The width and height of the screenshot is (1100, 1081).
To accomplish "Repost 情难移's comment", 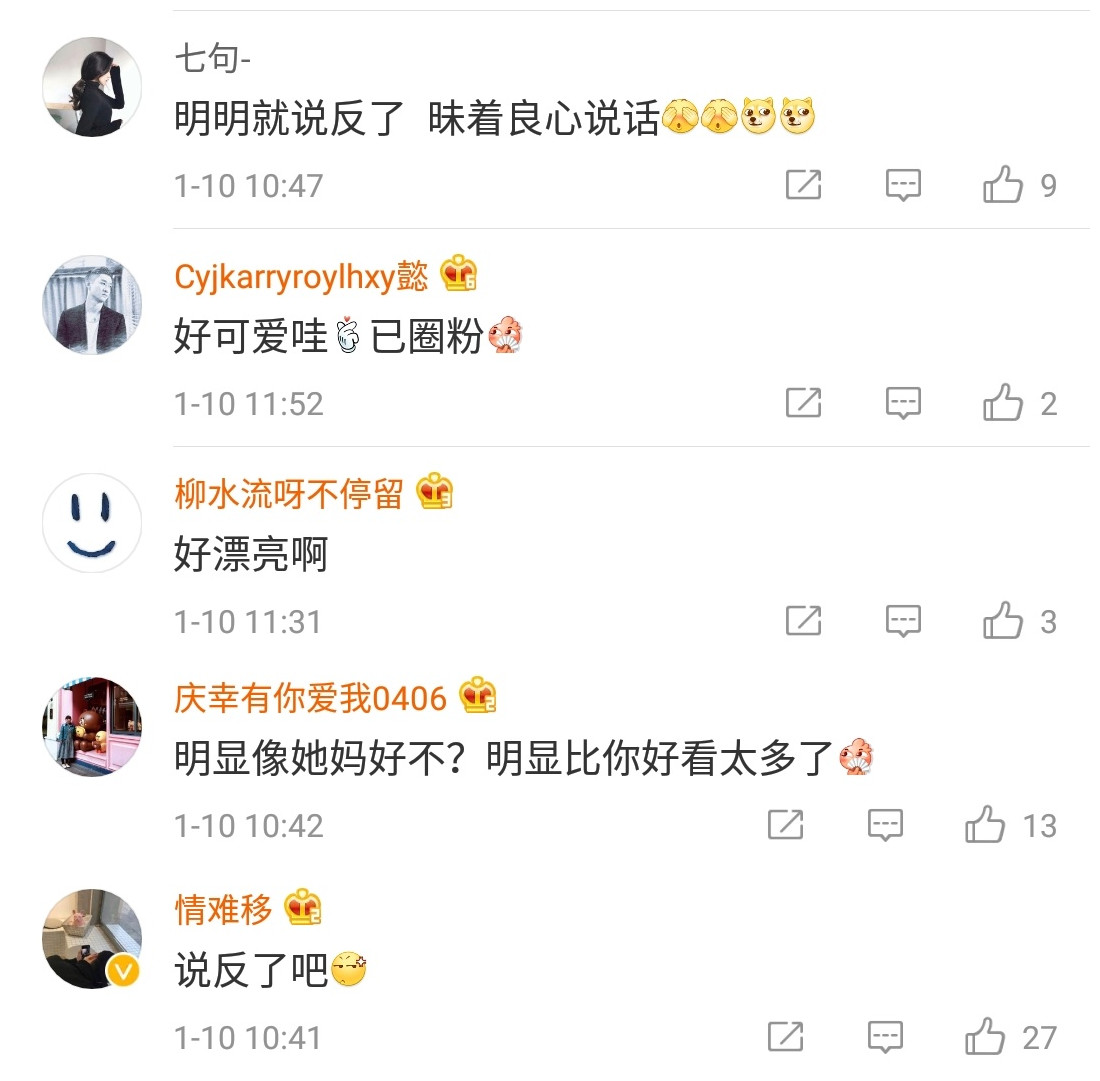I will (785, 1037).
